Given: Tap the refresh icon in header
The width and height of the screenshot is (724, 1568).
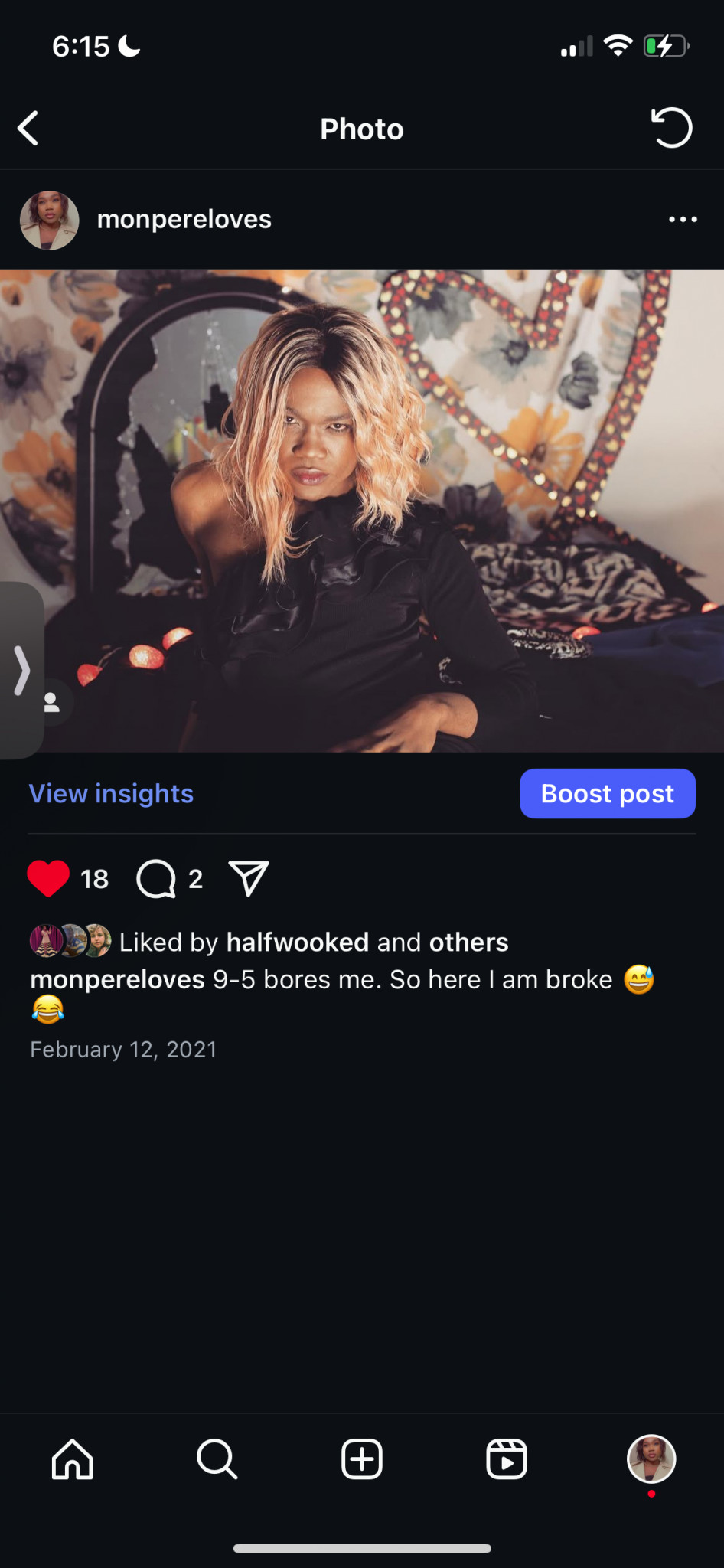Looking at the screenshot, I should (671, 128).
